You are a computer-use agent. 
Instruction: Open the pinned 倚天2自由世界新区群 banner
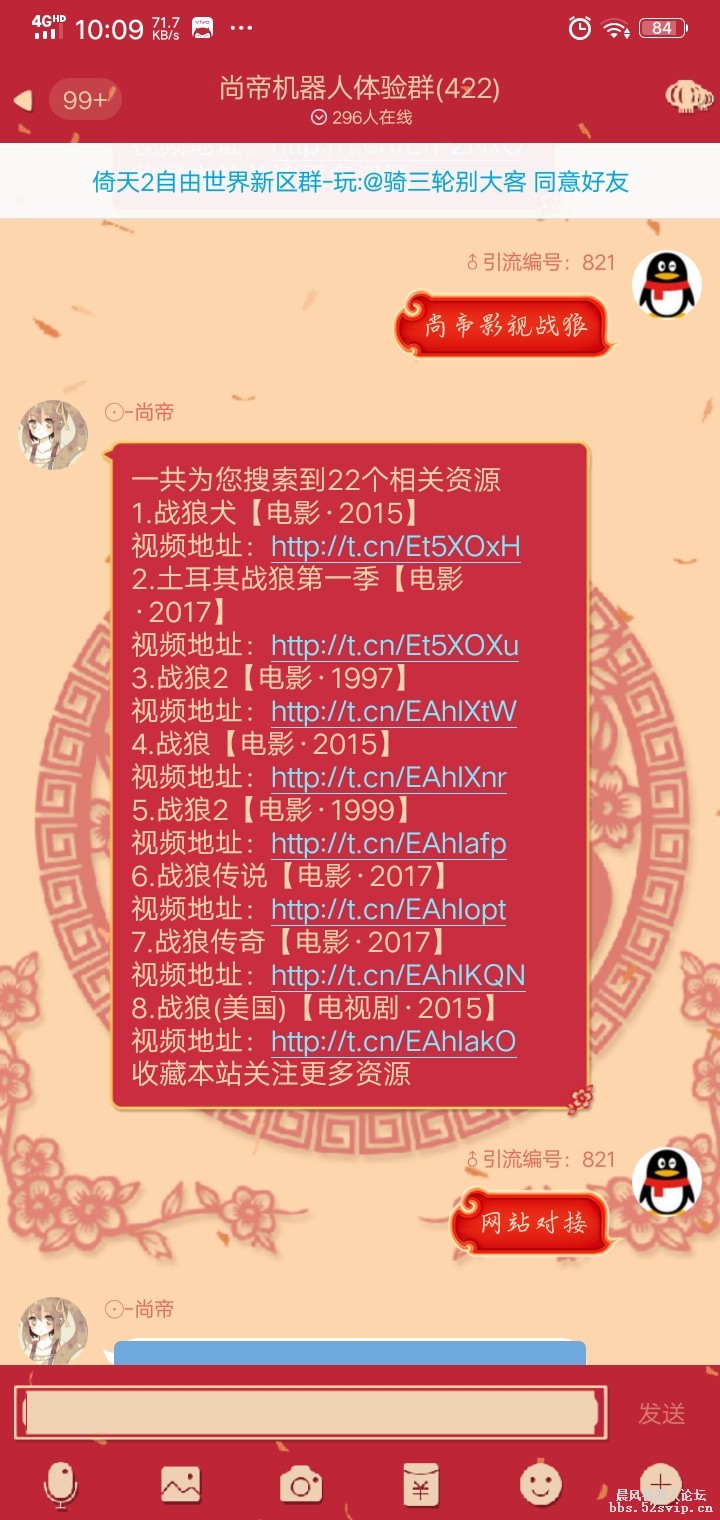click(360, 181)
